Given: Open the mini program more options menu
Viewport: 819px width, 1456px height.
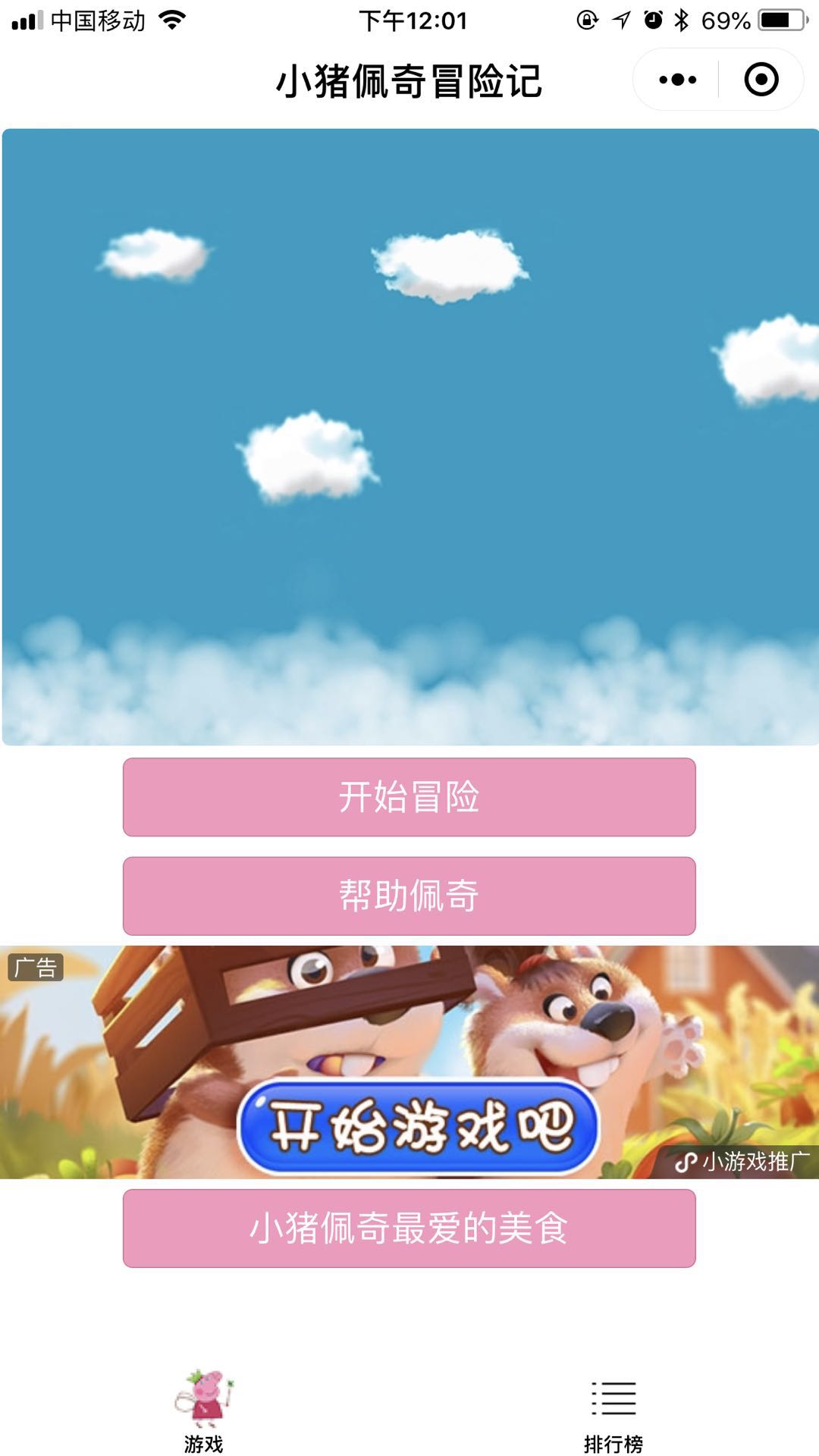Looking at the screenshot, I should [677, 80].
